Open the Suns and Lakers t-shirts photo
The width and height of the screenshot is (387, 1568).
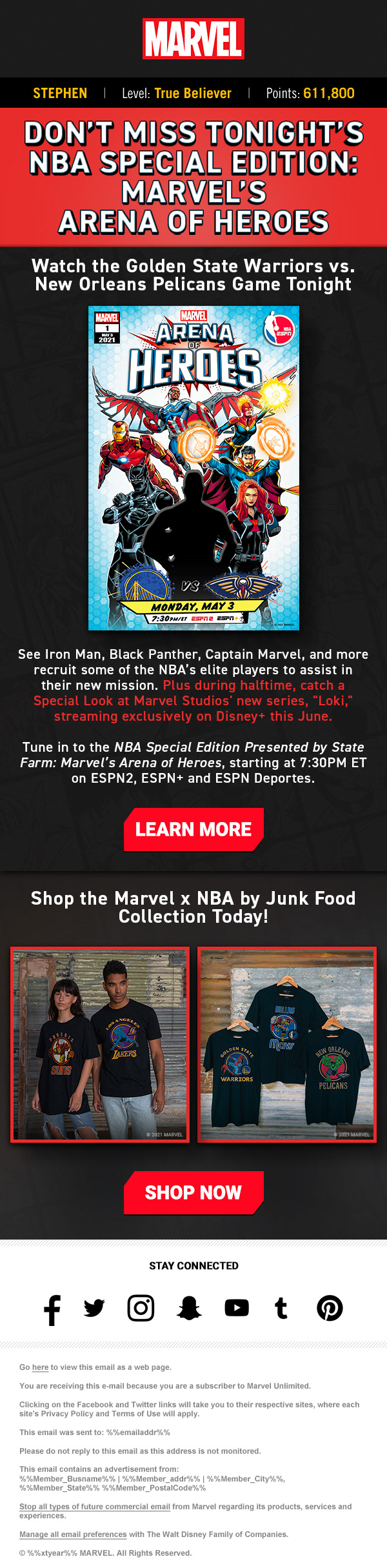pos(100,1045)
